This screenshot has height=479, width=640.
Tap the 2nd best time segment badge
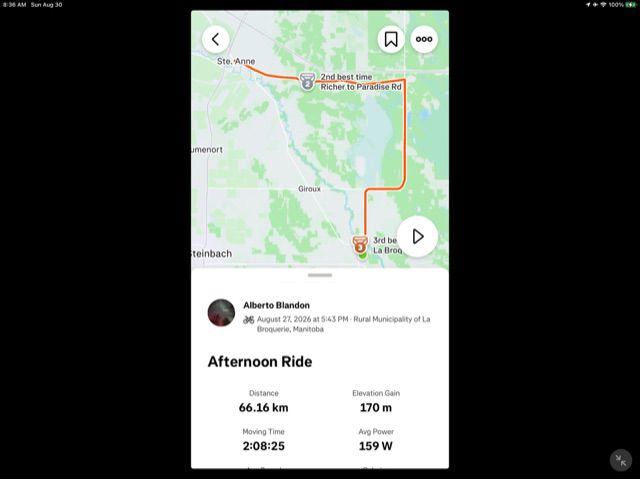tap(307, 81)
